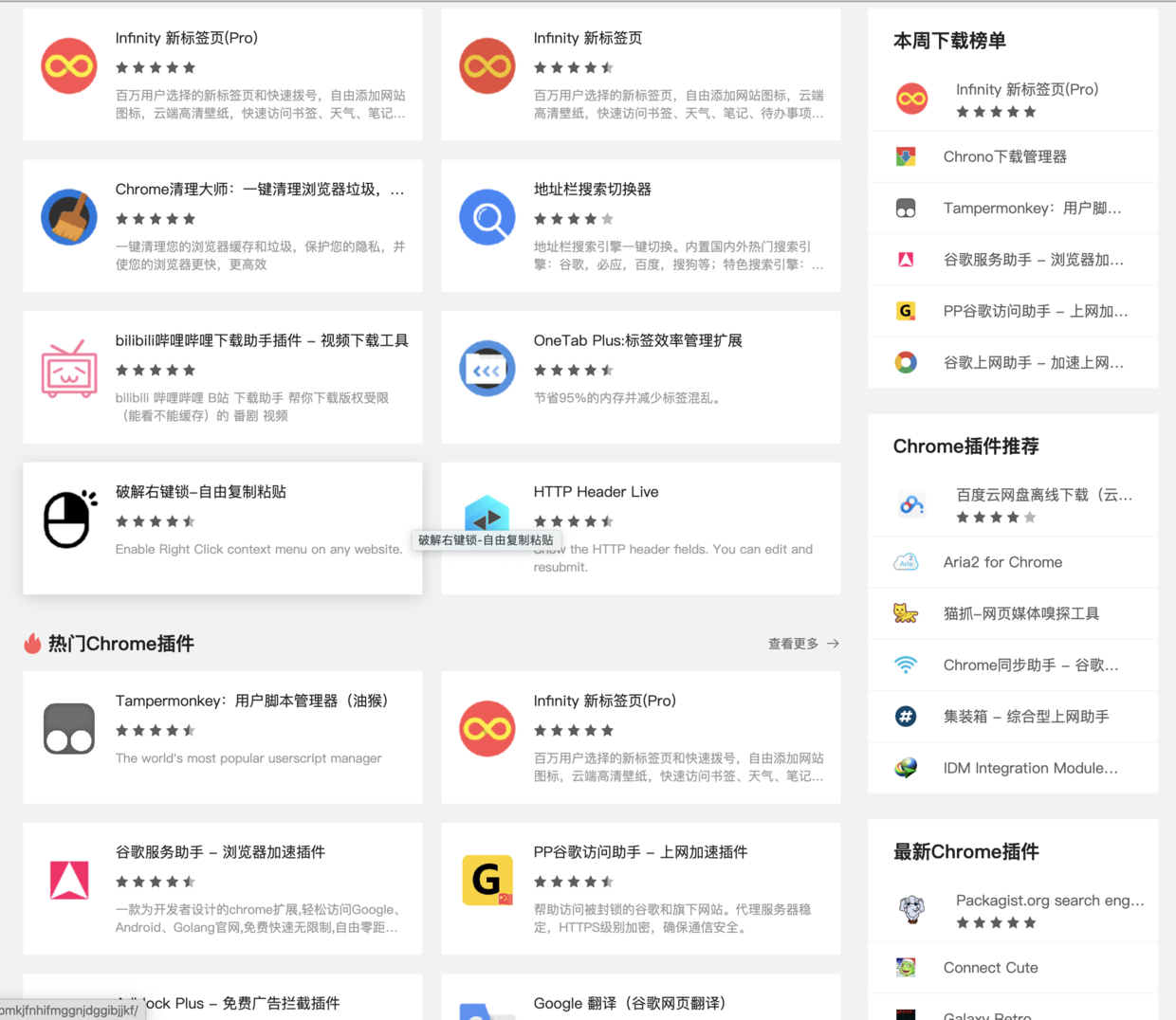Open Aria2 for Chrome recommendation

[x=1002, y=562]
